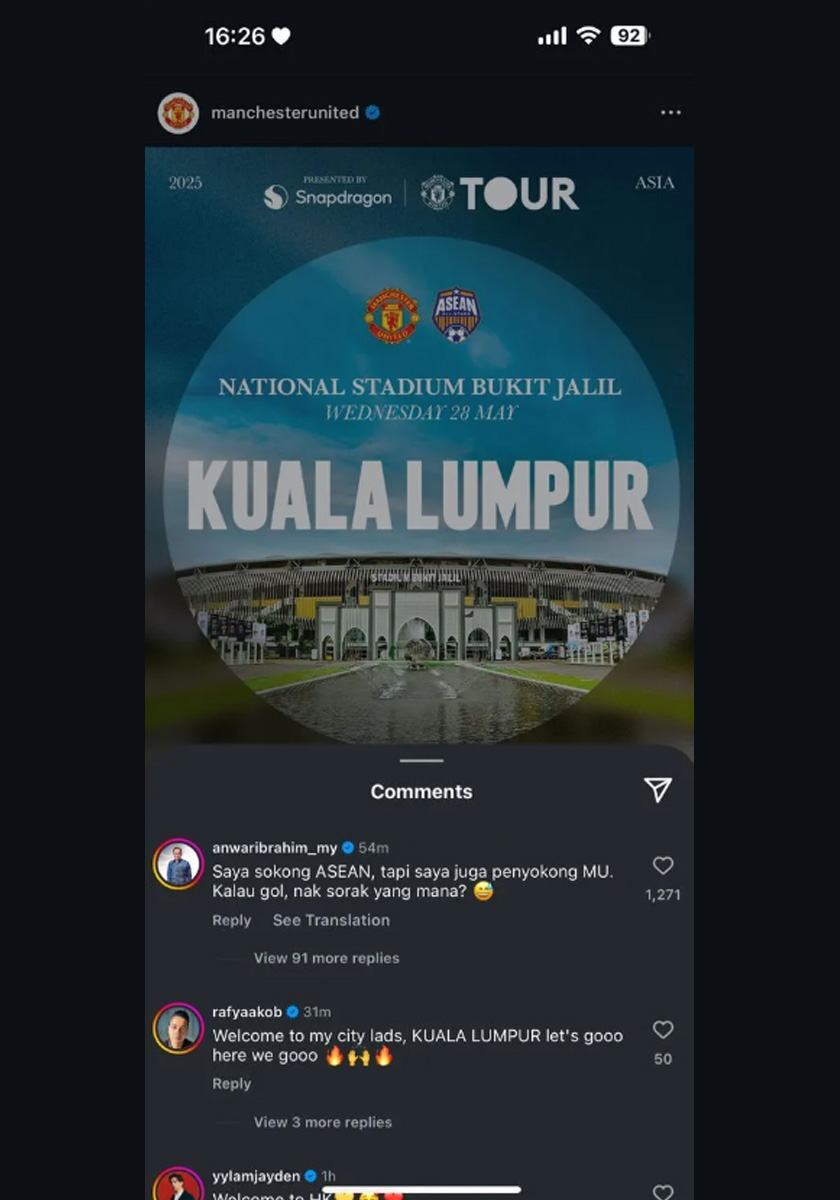Open anwaribrahim_my's profile picture
Viewport: 840px width, 1200px height.
(x=178, y=864)
